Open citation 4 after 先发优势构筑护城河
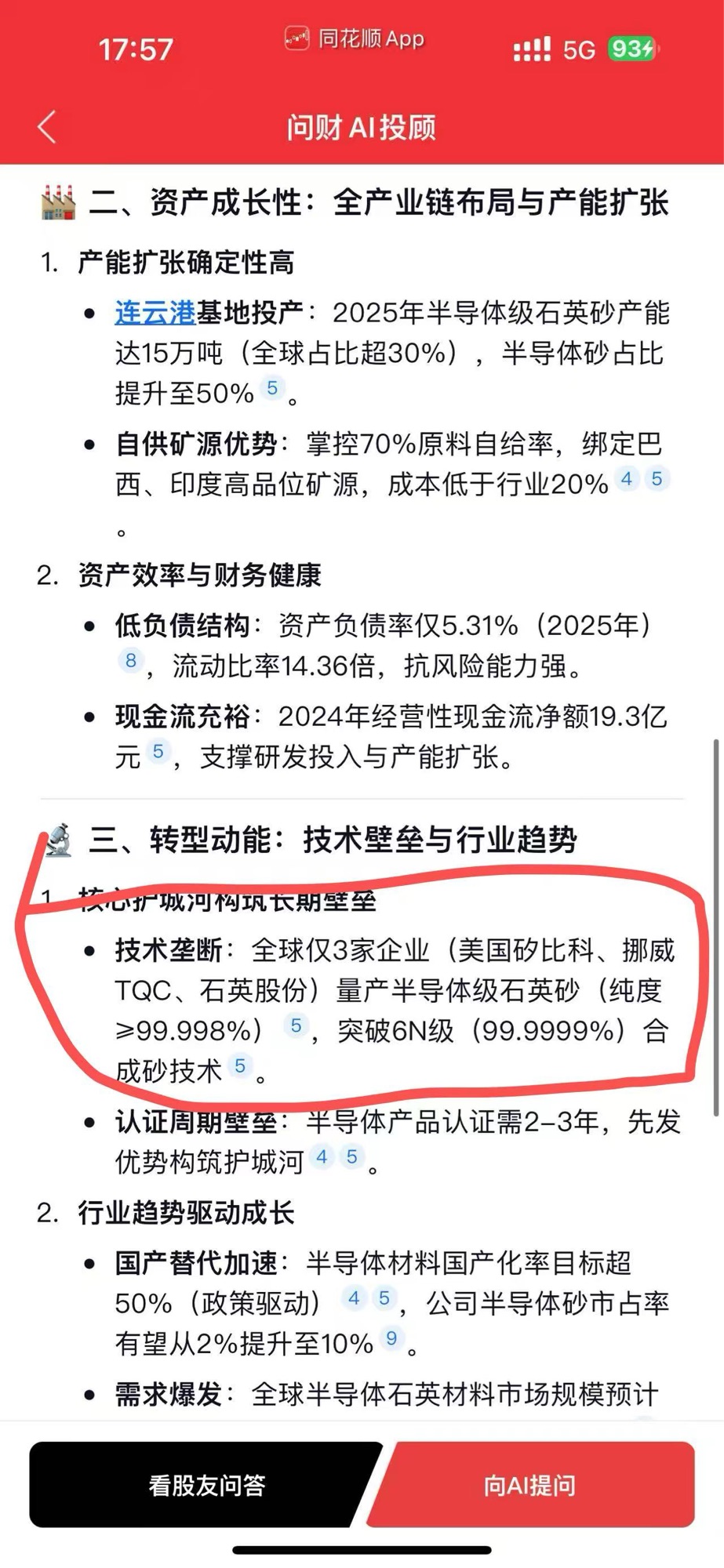Image resolution: width=724 pixels, height=1568 pixels. tap(322, 1156)
